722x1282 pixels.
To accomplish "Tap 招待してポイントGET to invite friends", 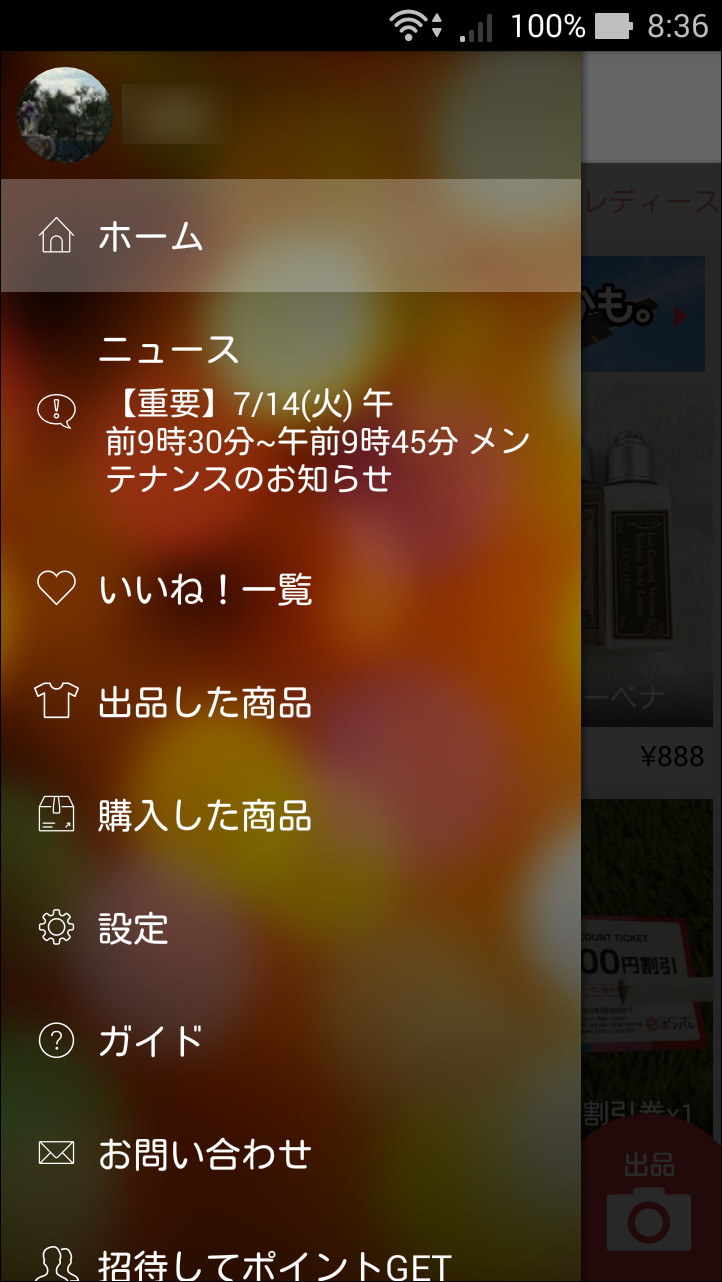I will pos(270,1263).
